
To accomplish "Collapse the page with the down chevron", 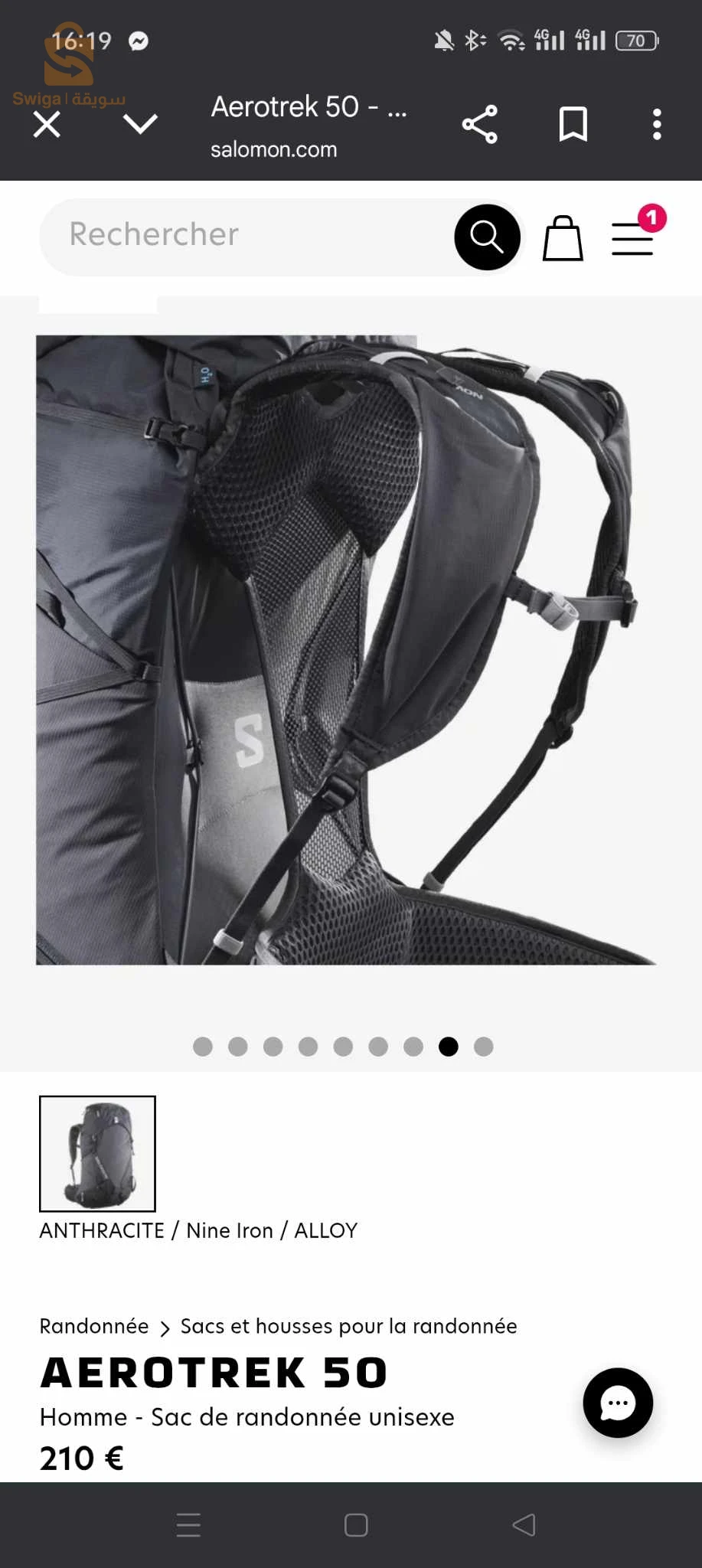I will [141, 124].
